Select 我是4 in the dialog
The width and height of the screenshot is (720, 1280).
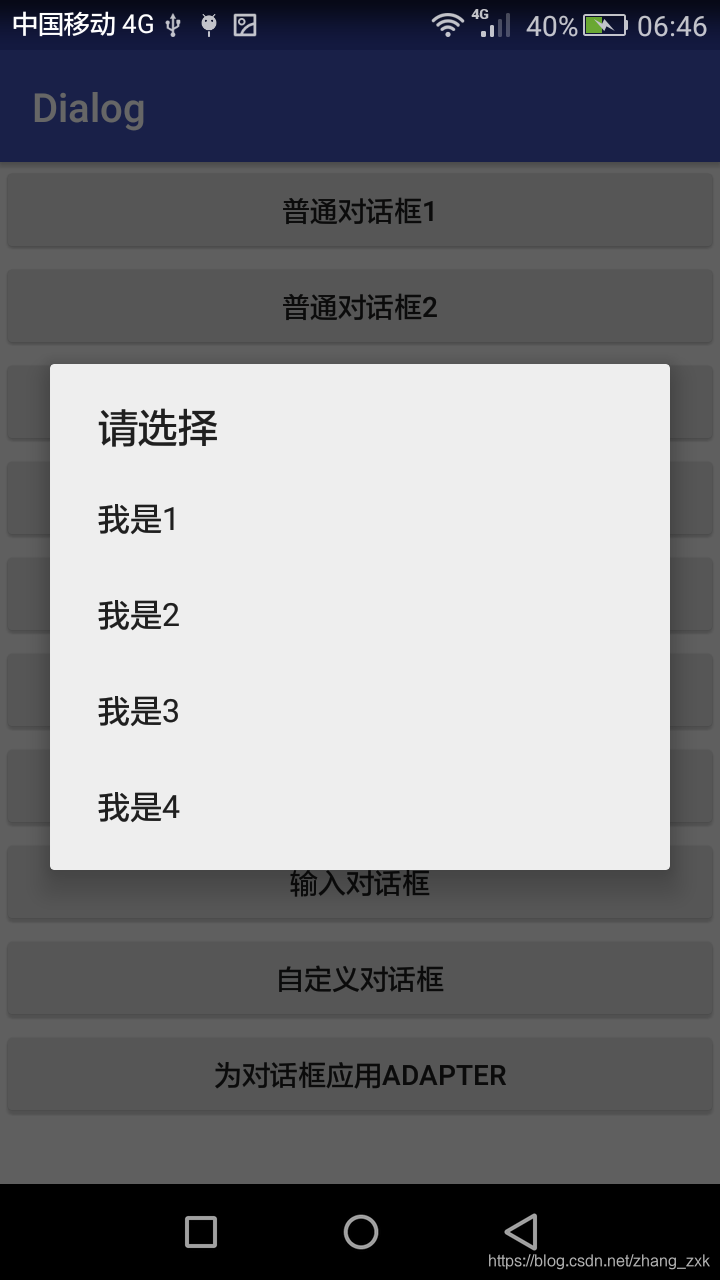click(x=360, y=808)
